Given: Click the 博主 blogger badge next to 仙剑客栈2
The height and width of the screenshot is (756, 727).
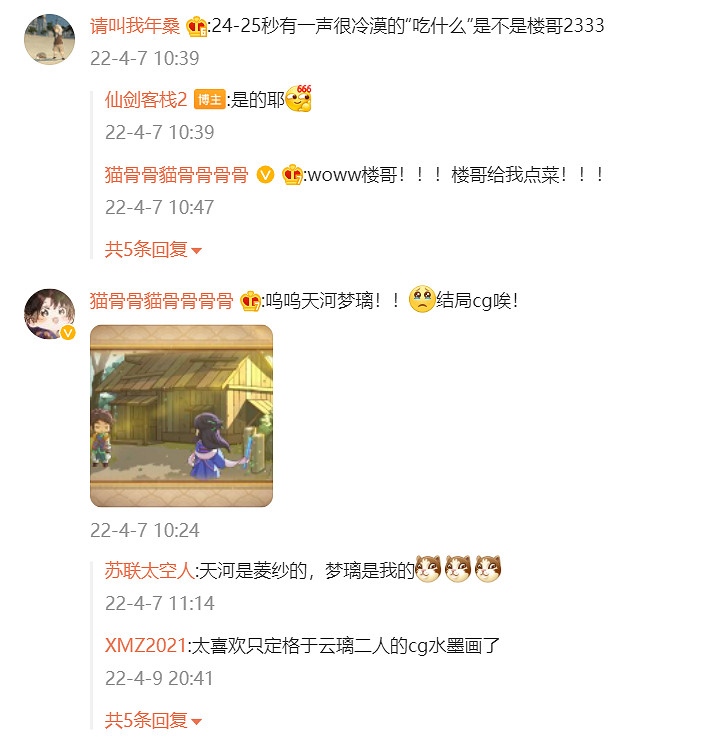Looking at the screenshot, I should [x=209, y=99].
